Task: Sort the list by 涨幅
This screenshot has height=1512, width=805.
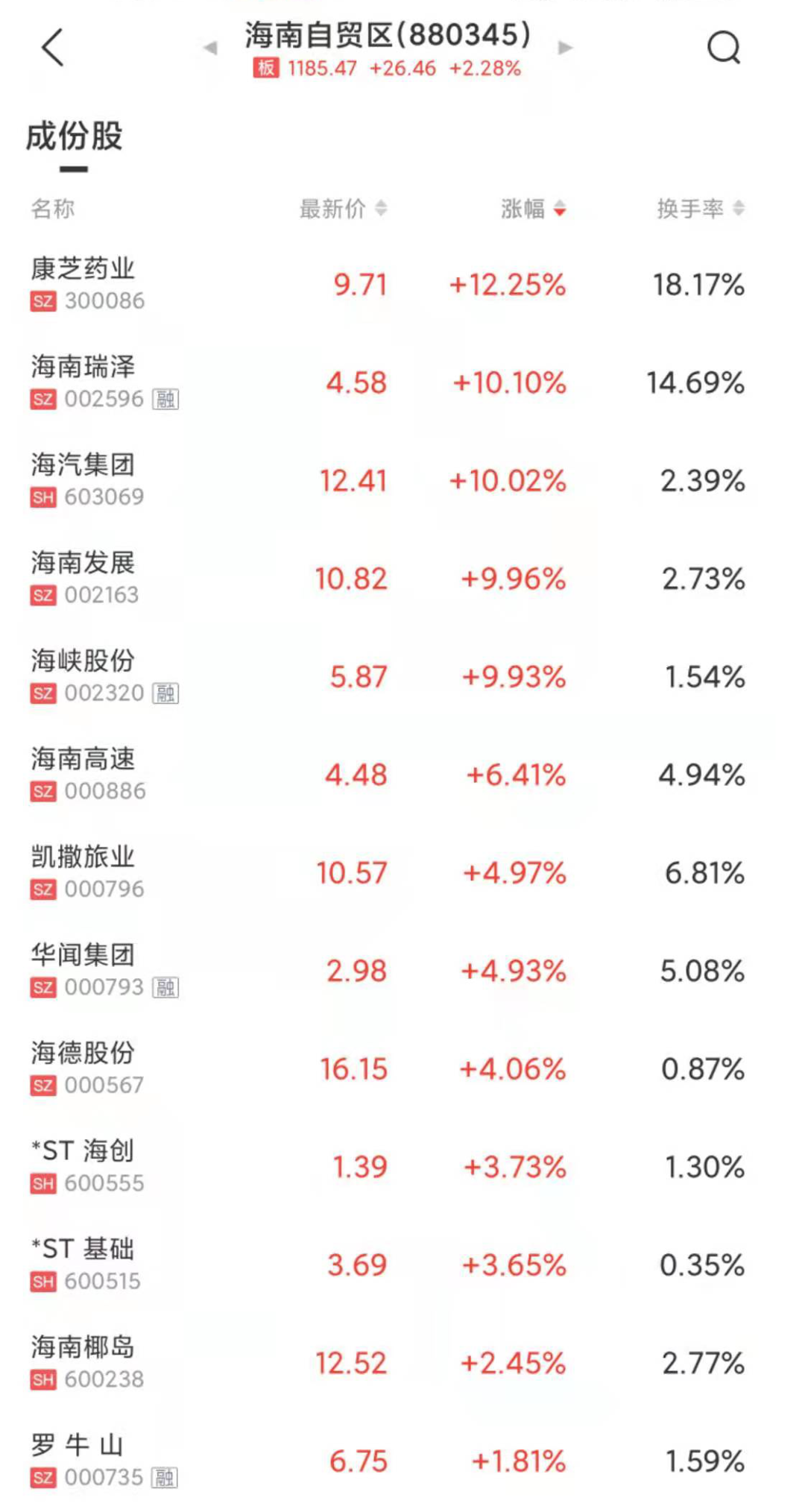Action: coord(533,209)
